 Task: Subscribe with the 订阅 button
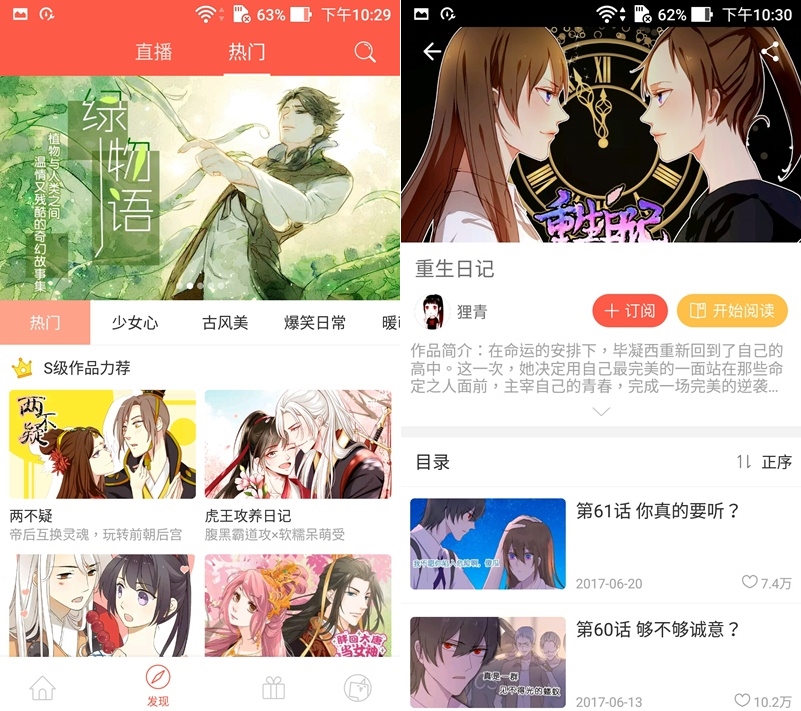coord(630,311)
